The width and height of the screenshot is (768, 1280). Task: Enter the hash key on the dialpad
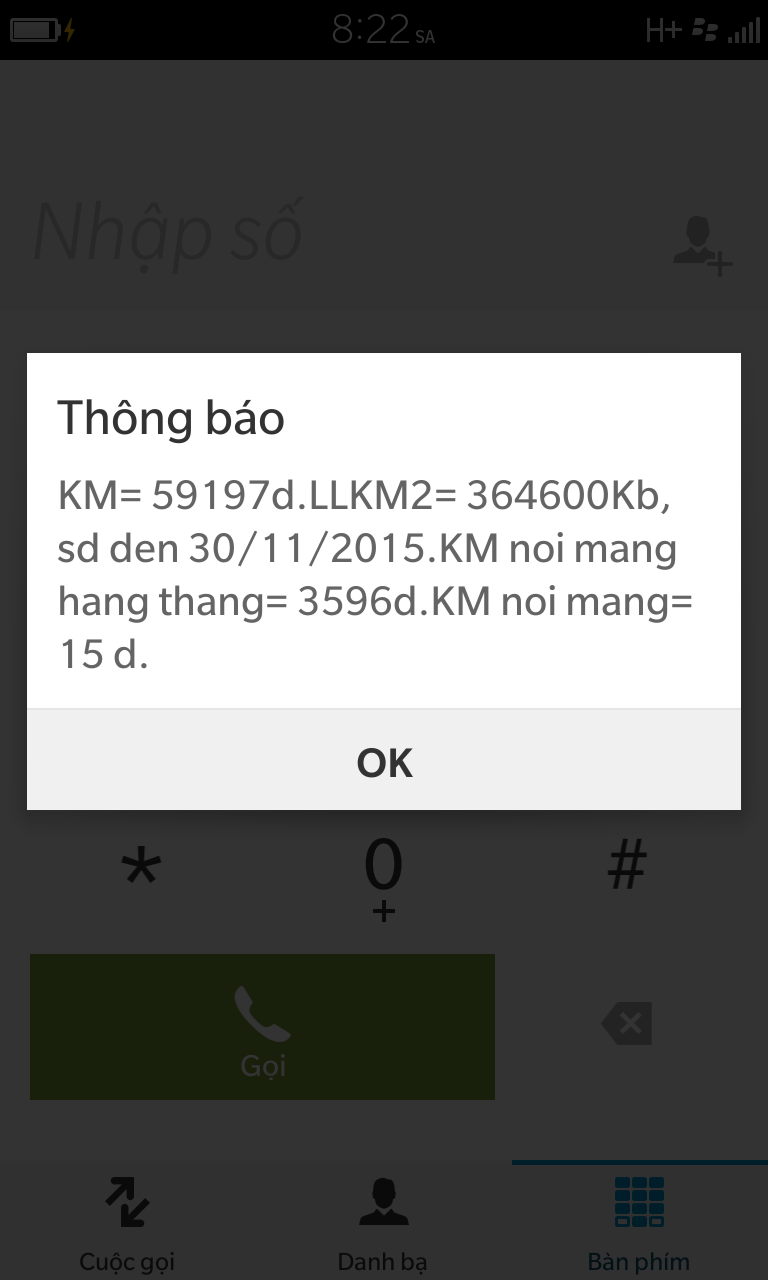(x=627, y=866)
